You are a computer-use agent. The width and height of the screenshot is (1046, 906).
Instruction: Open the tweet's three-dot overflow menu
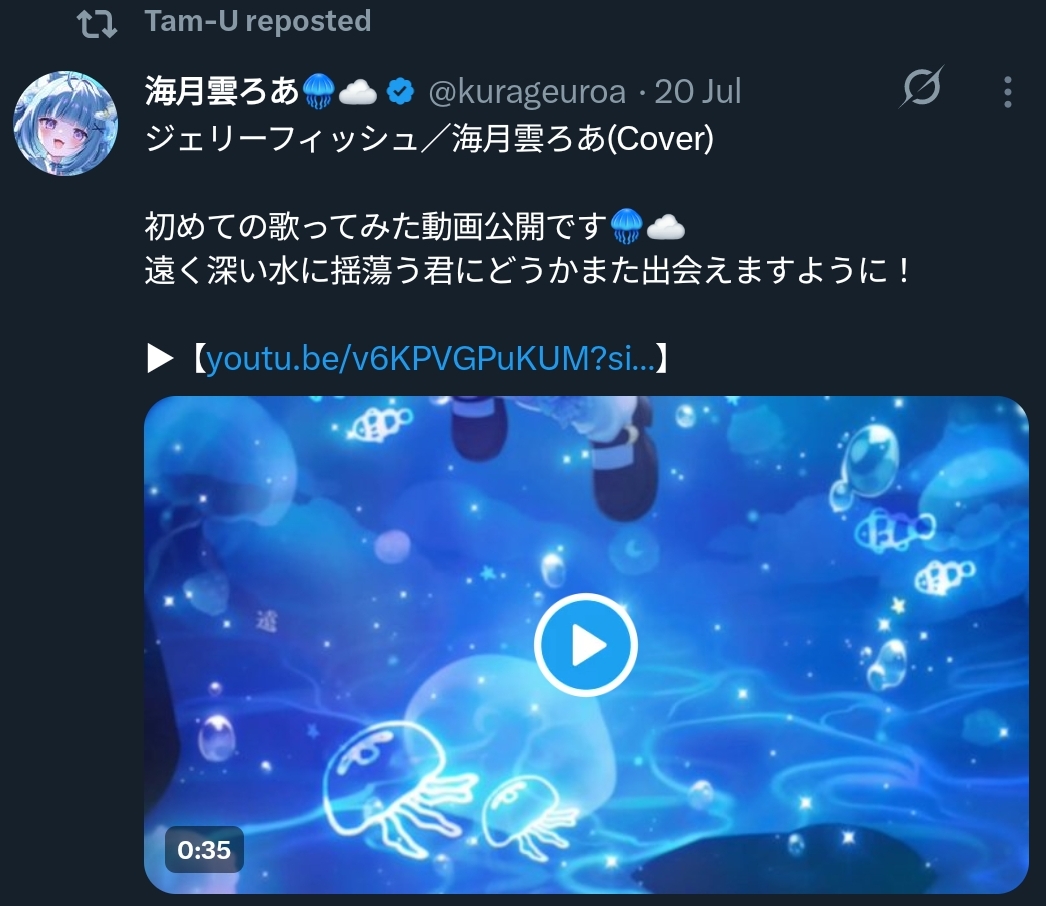1007,92
